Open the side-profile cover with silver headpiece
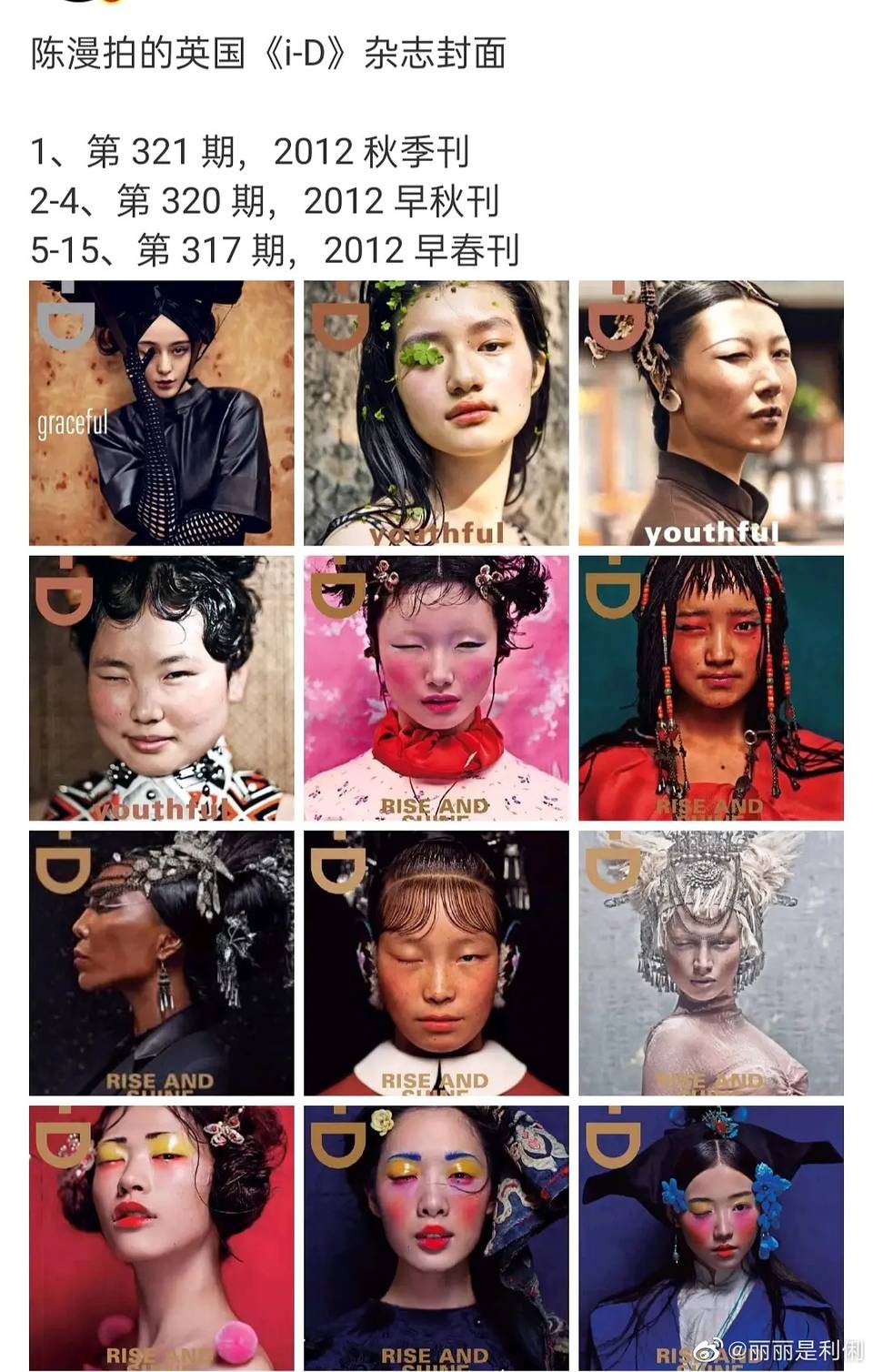 (x=161, y=963)
